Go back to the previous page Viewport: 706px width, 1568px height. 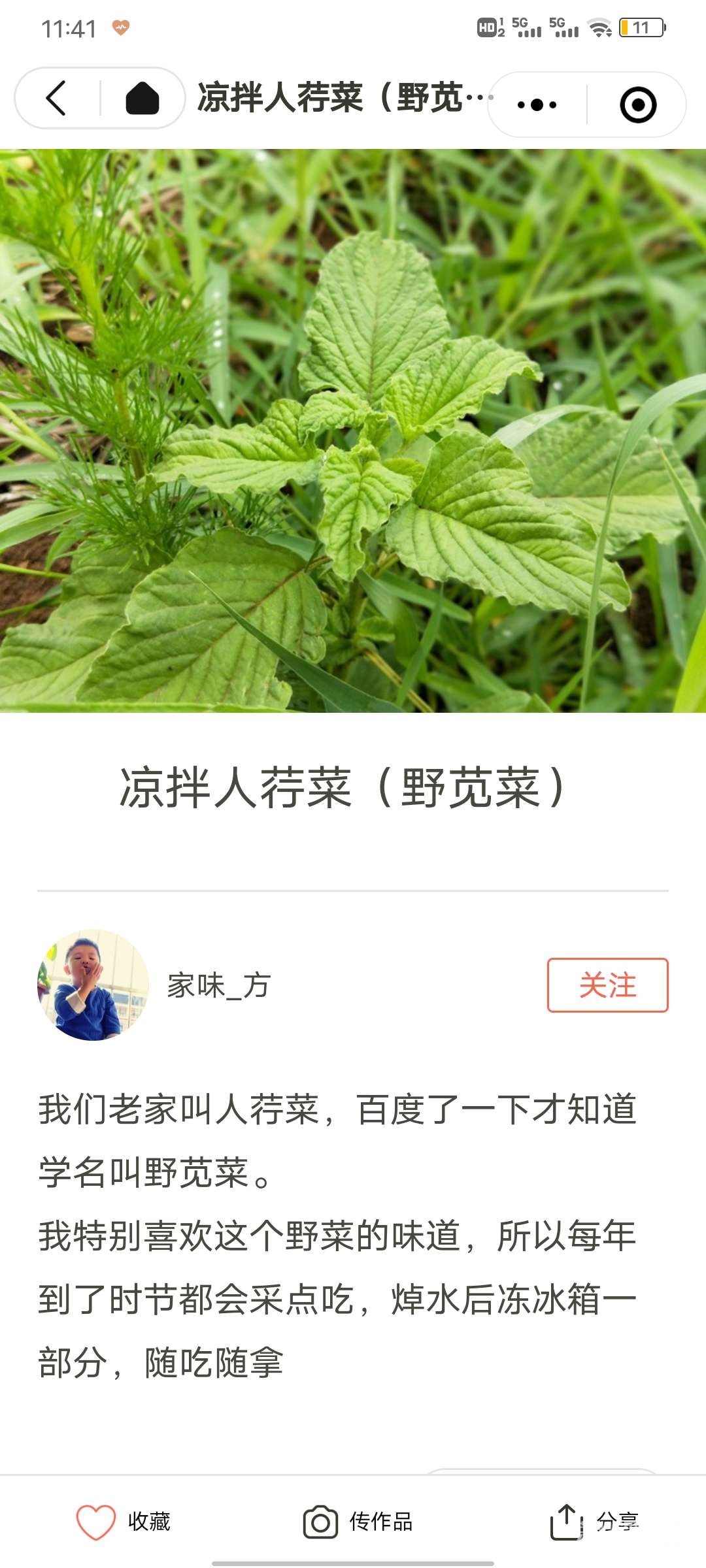pyautogui.click(x=56, y=99)
